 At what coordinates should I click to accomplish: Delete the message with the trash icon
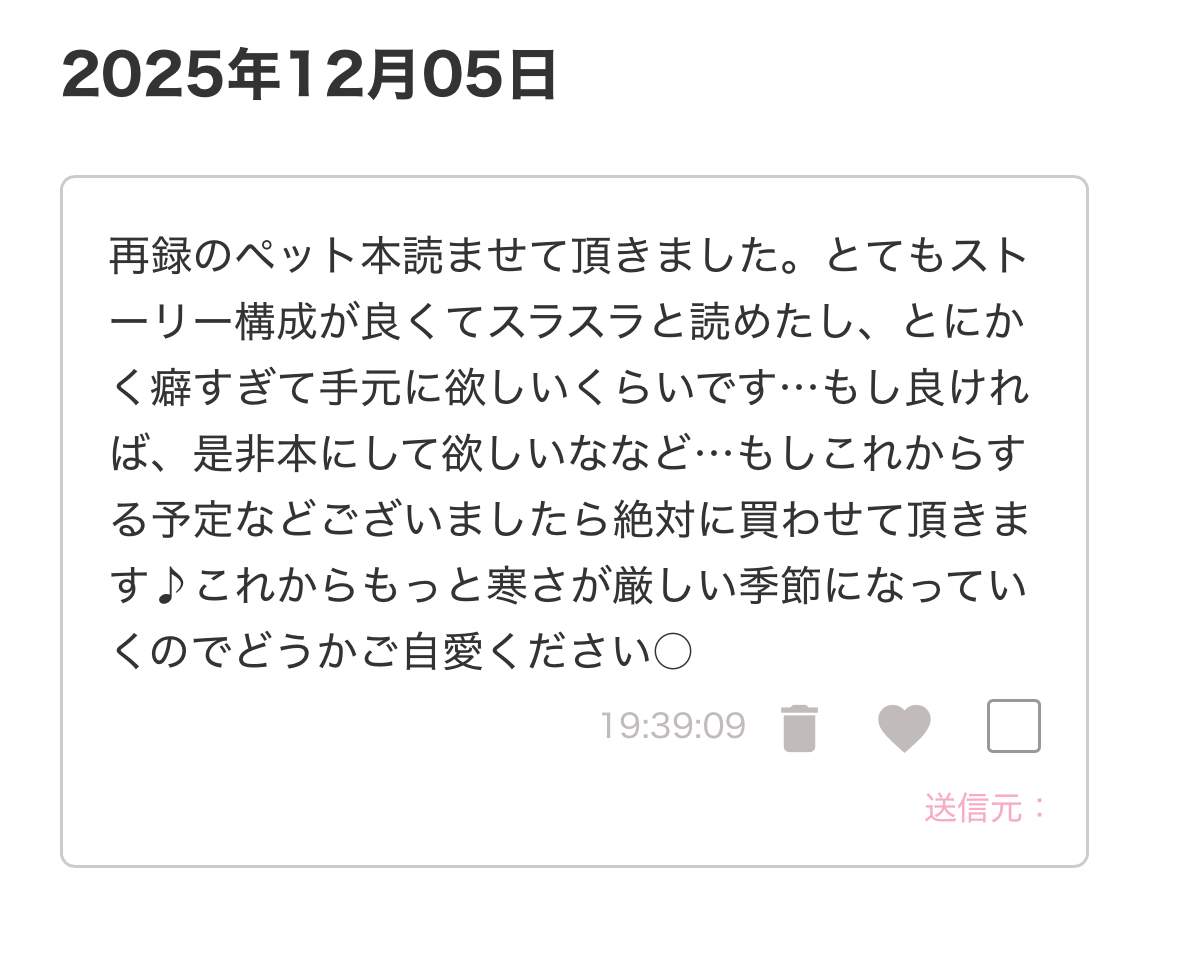click(x=799, y=728)
